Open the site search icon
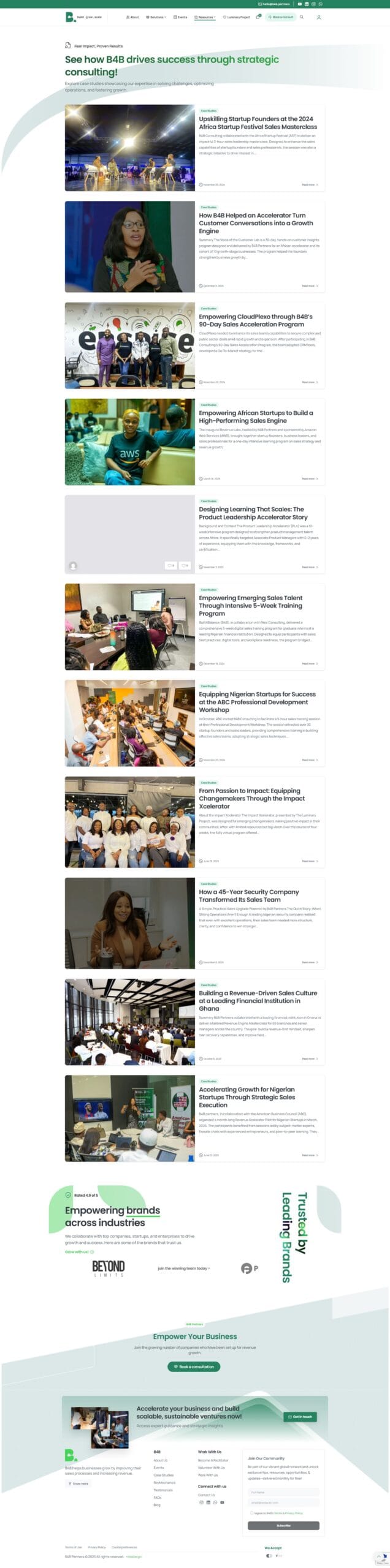390x1568 pixels. click(x=302, y=17)
